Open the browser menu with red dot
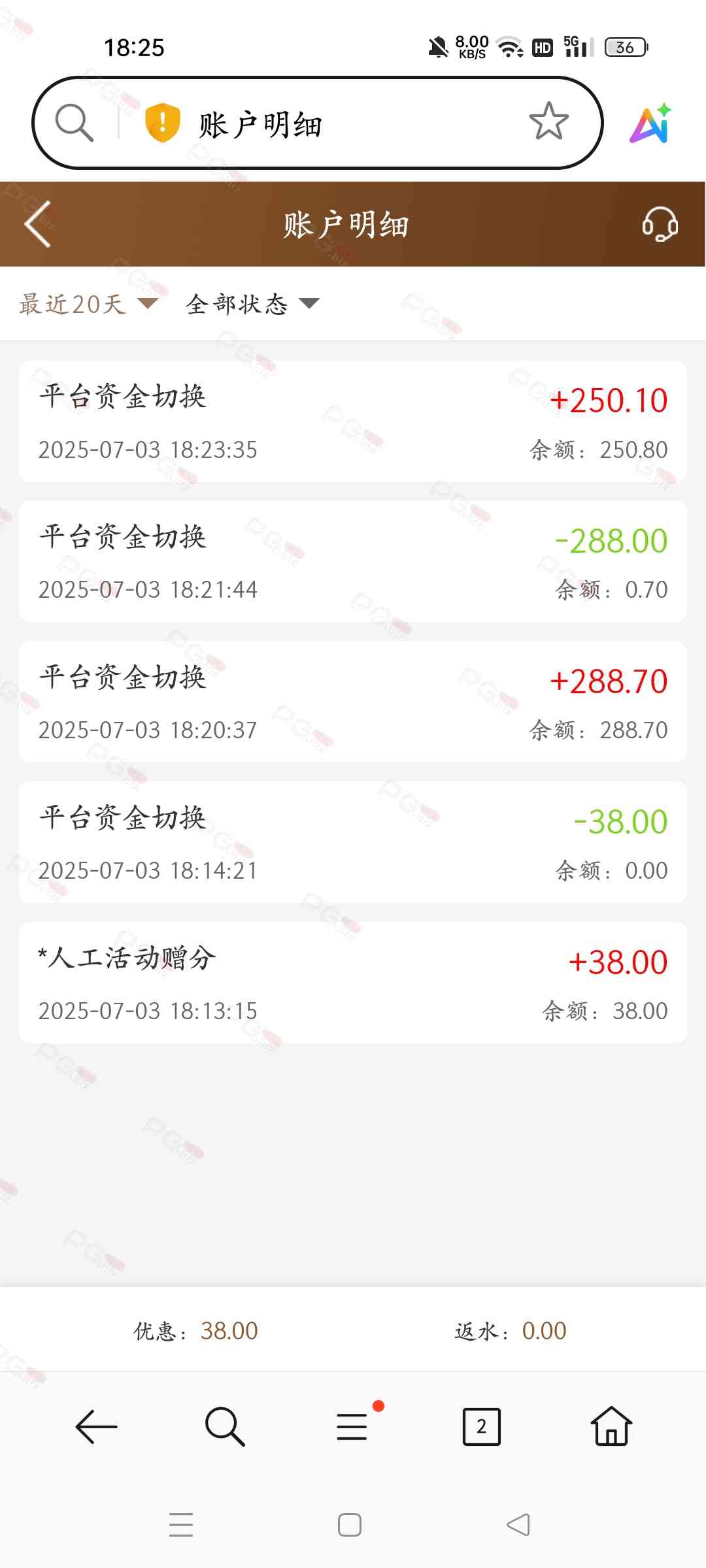This screenshot has height=1568, width=706. (x=352, y=1426)
